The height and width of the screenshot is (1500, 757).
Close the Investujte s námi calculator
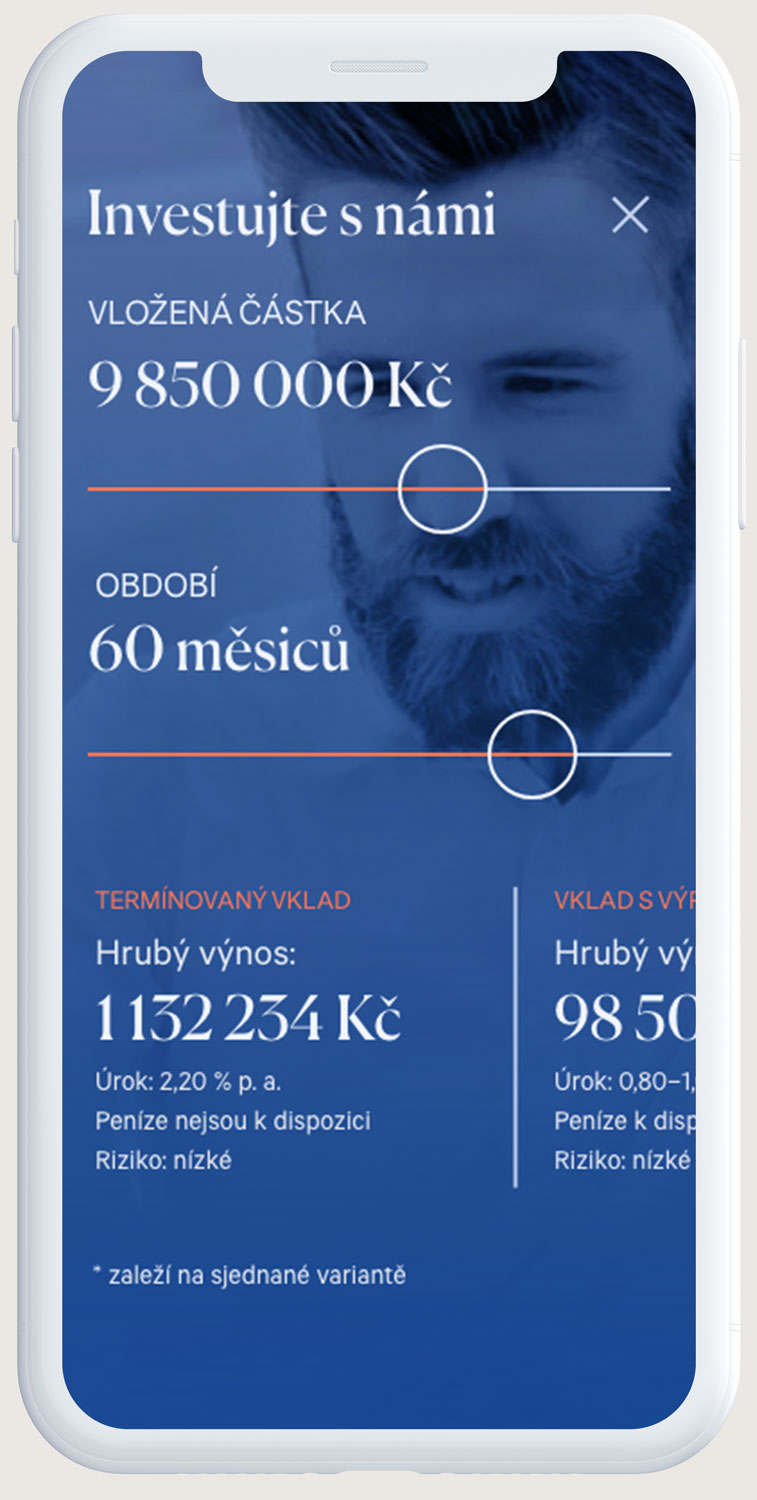coord(630,215)
